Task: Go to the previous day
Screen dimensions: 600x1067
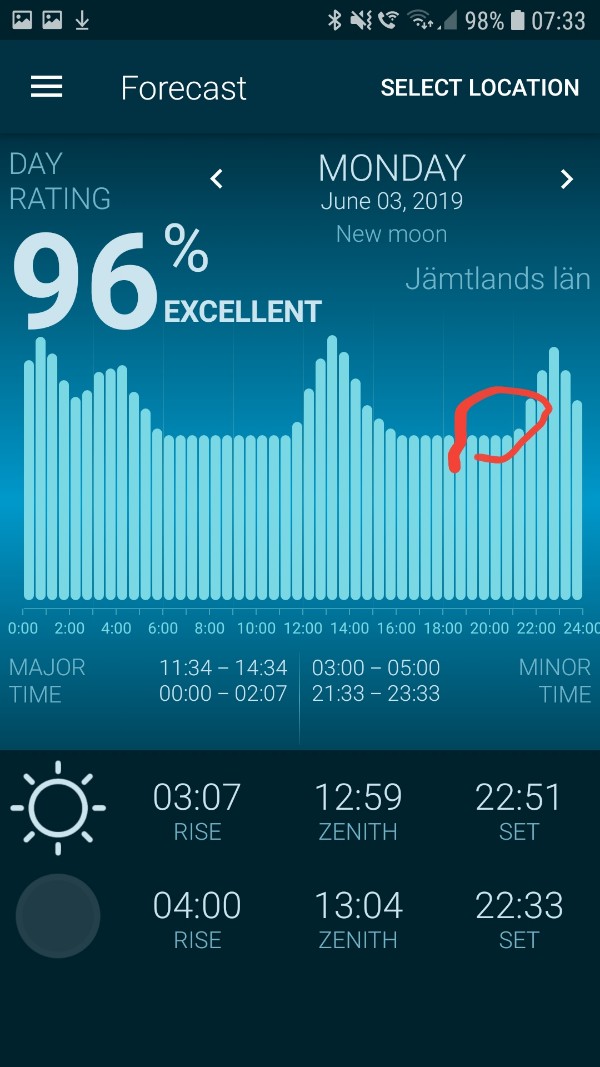Action: coord(216,179)
